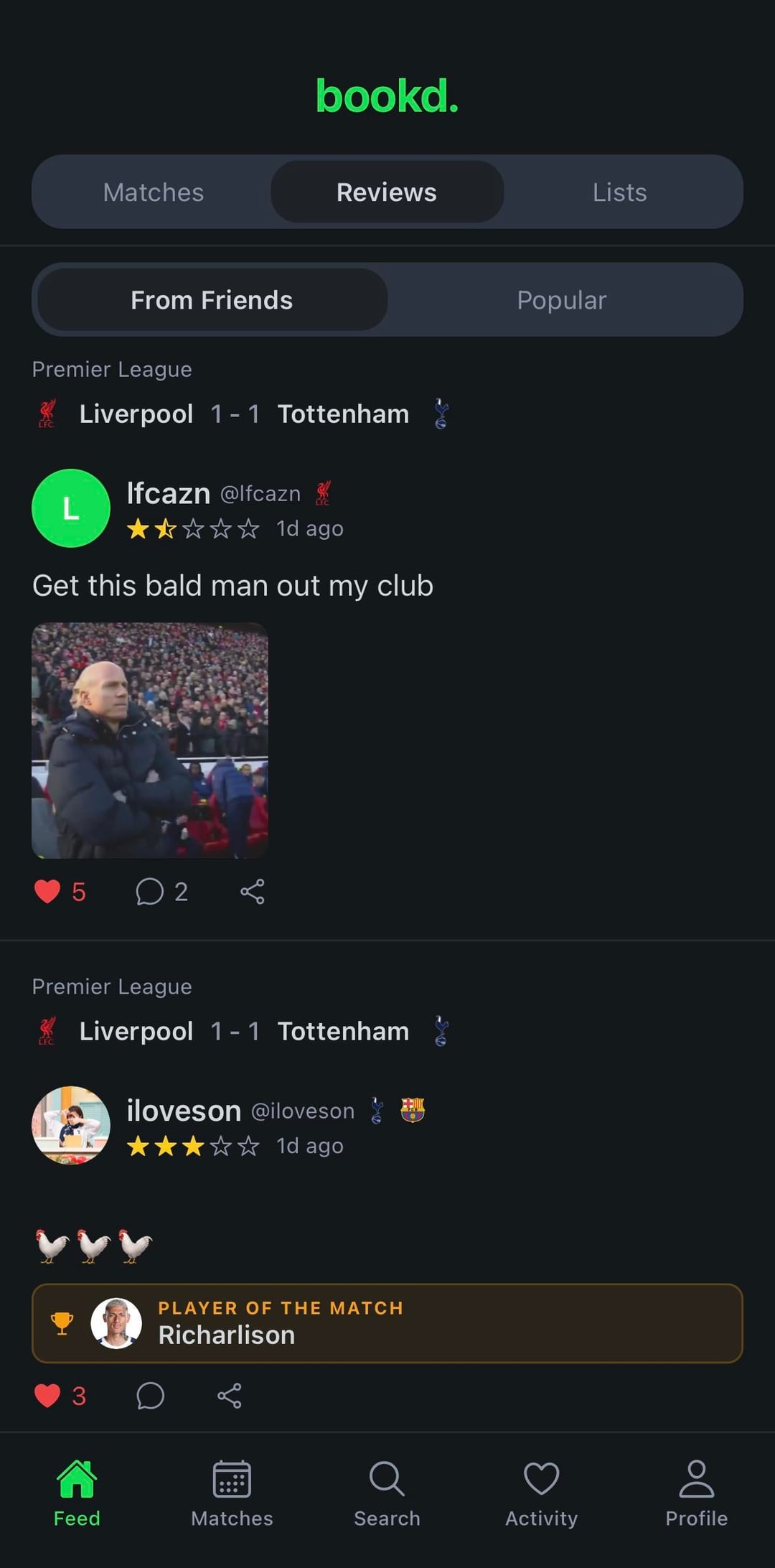775x1568 pixels.
Task: Comment on iloveson's review
Action: [x=150, y=1396]
